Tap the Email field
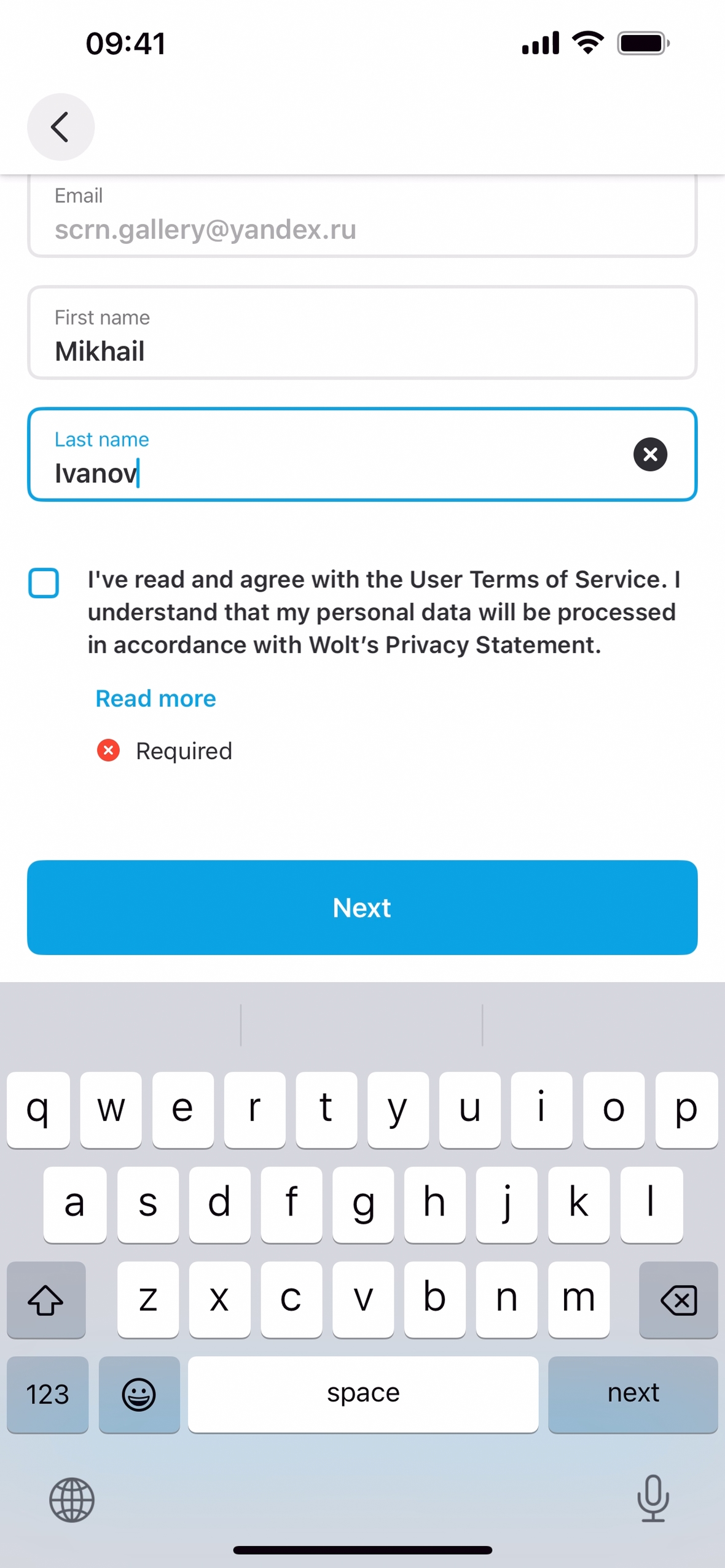Screen dimensions: 725x1568 click(361, 215)
